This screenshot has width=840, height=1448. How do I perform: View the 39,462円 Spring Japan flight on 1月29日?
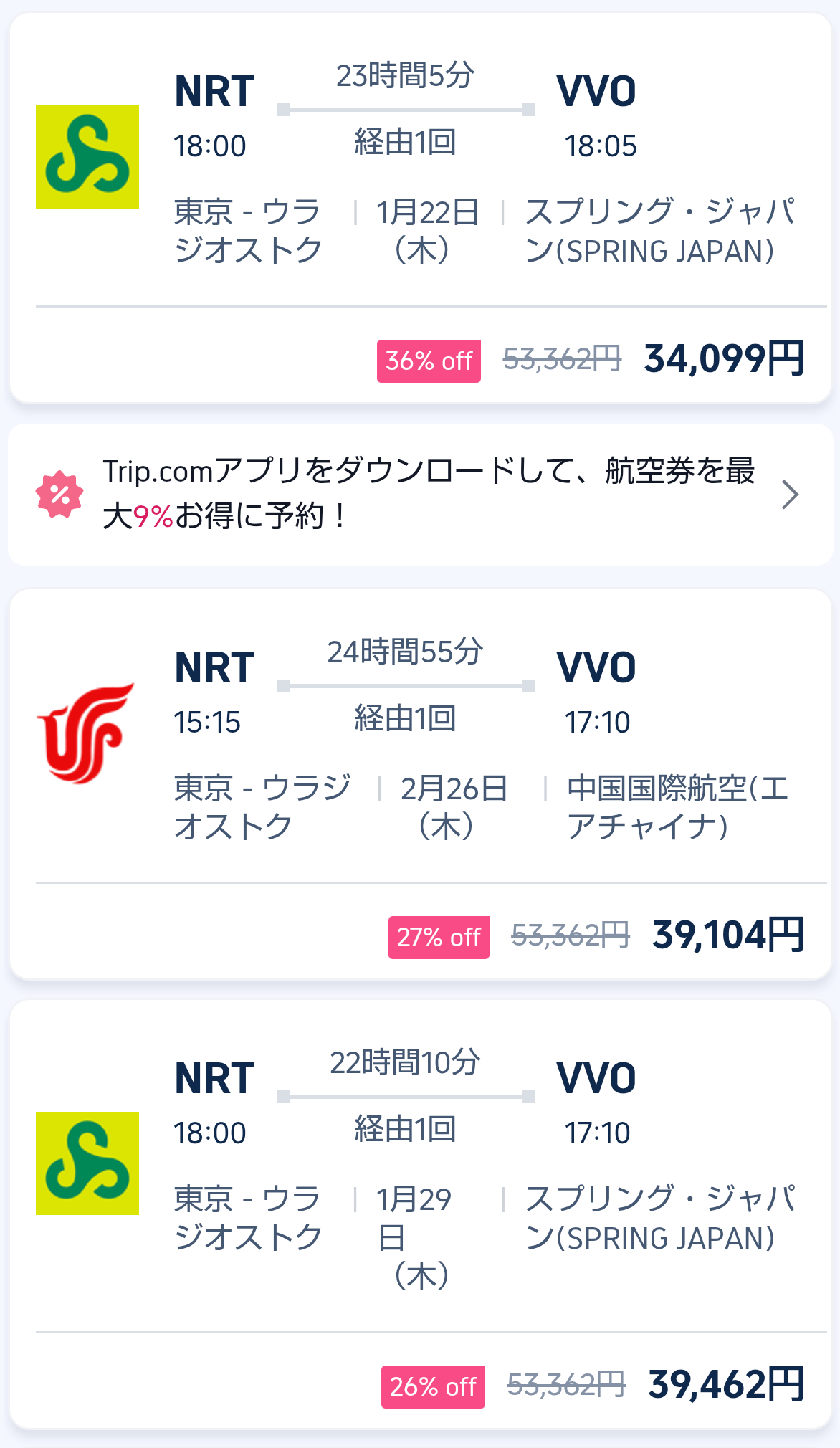(420, 1214)
